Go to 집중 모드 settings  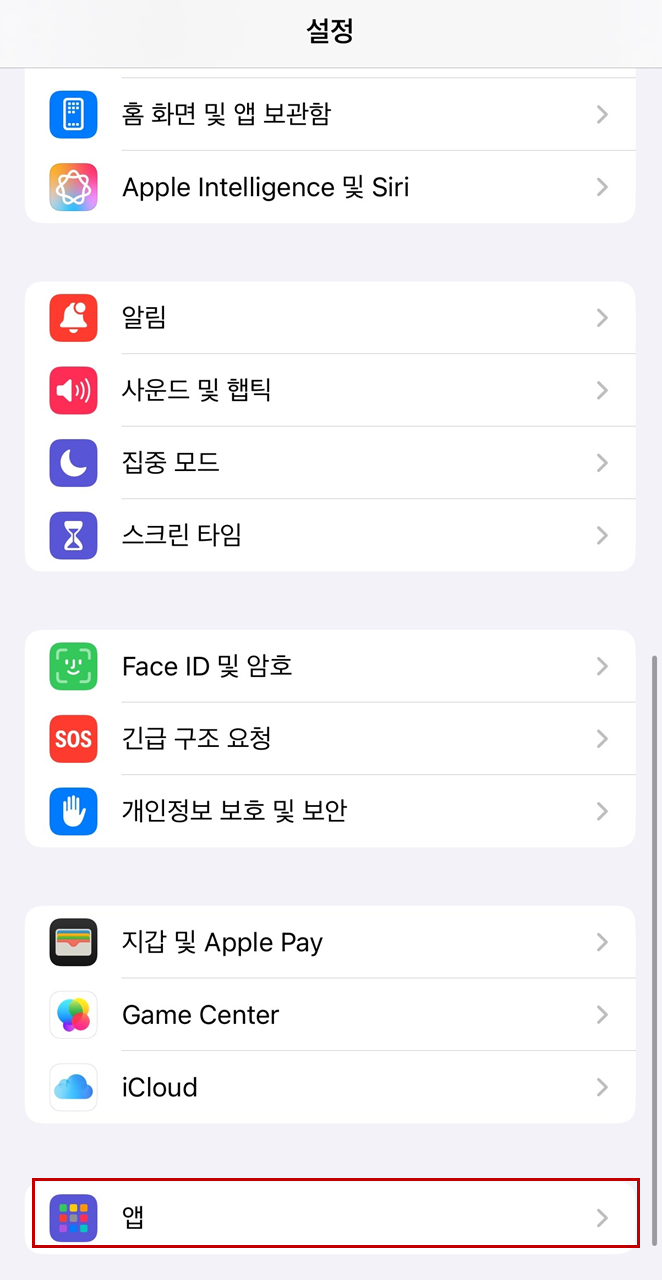point(330,463)
